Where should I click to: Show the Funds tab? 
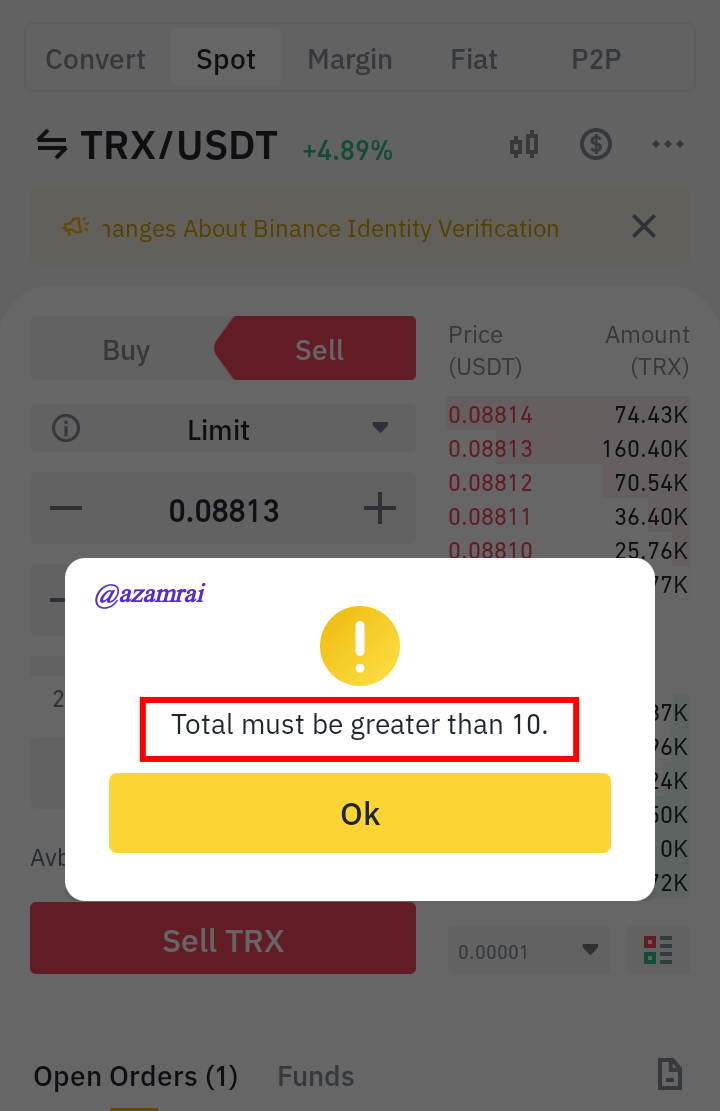[x=316, y=1077]
